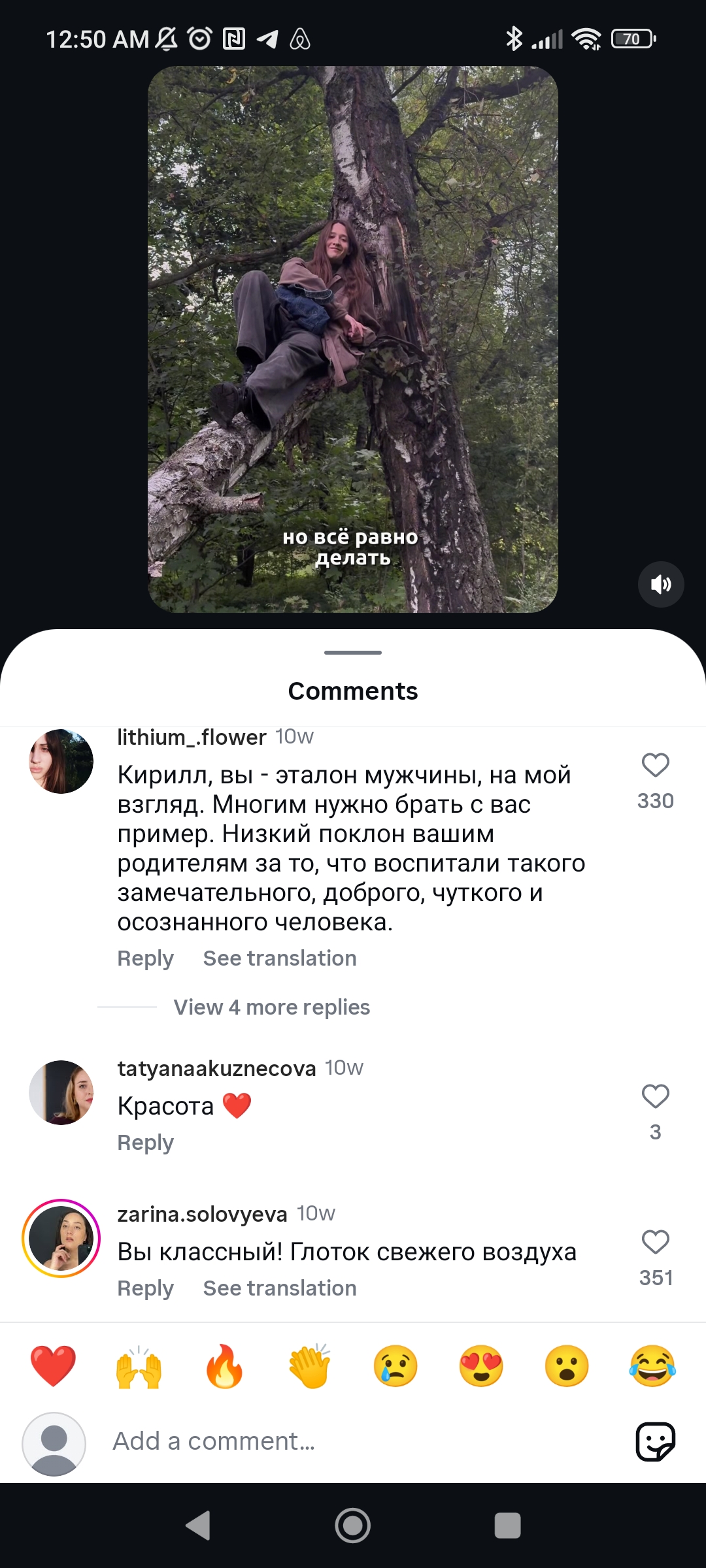
Task: Expand View 4 more replies
Action: click(x=271, y=1007)
